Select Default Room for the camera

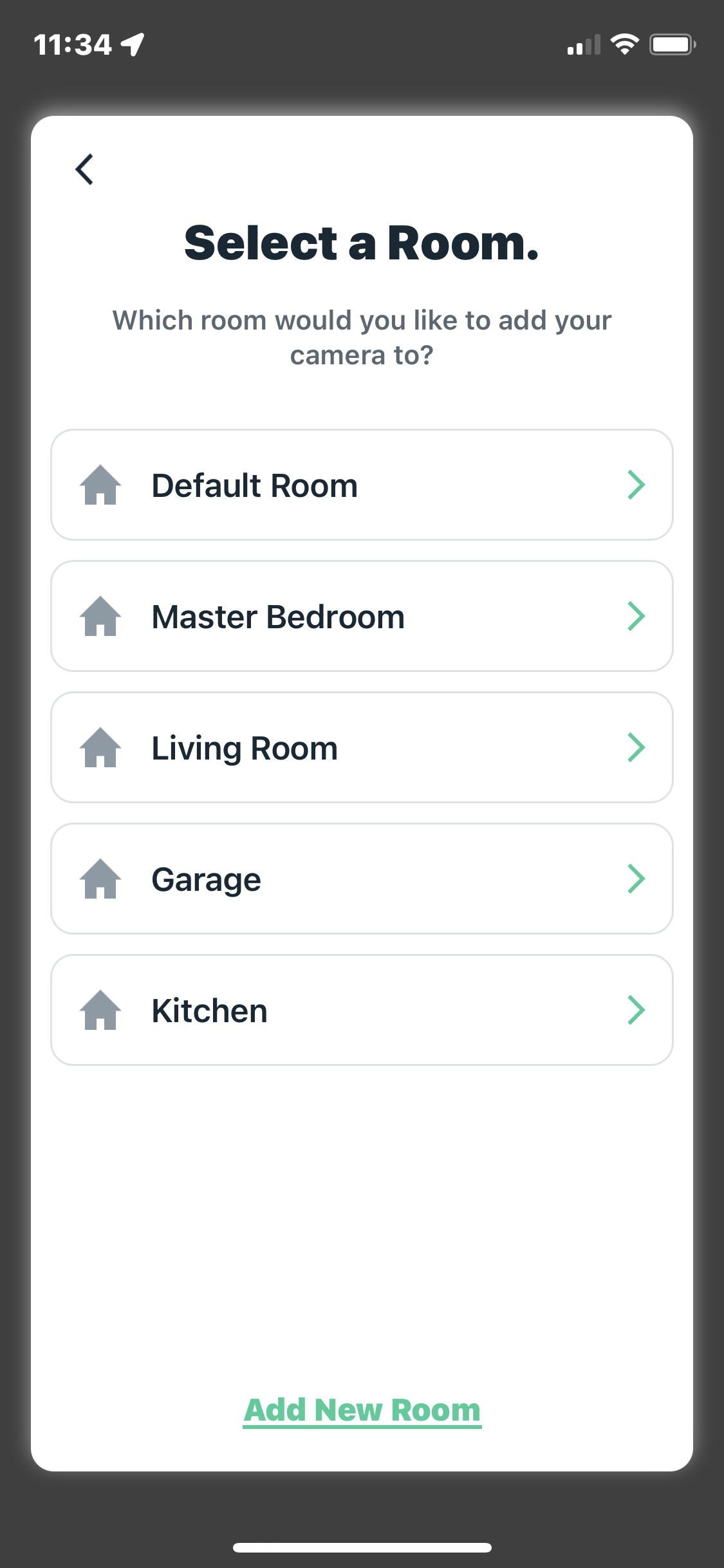pyautogui.click(x=362, y=485)
